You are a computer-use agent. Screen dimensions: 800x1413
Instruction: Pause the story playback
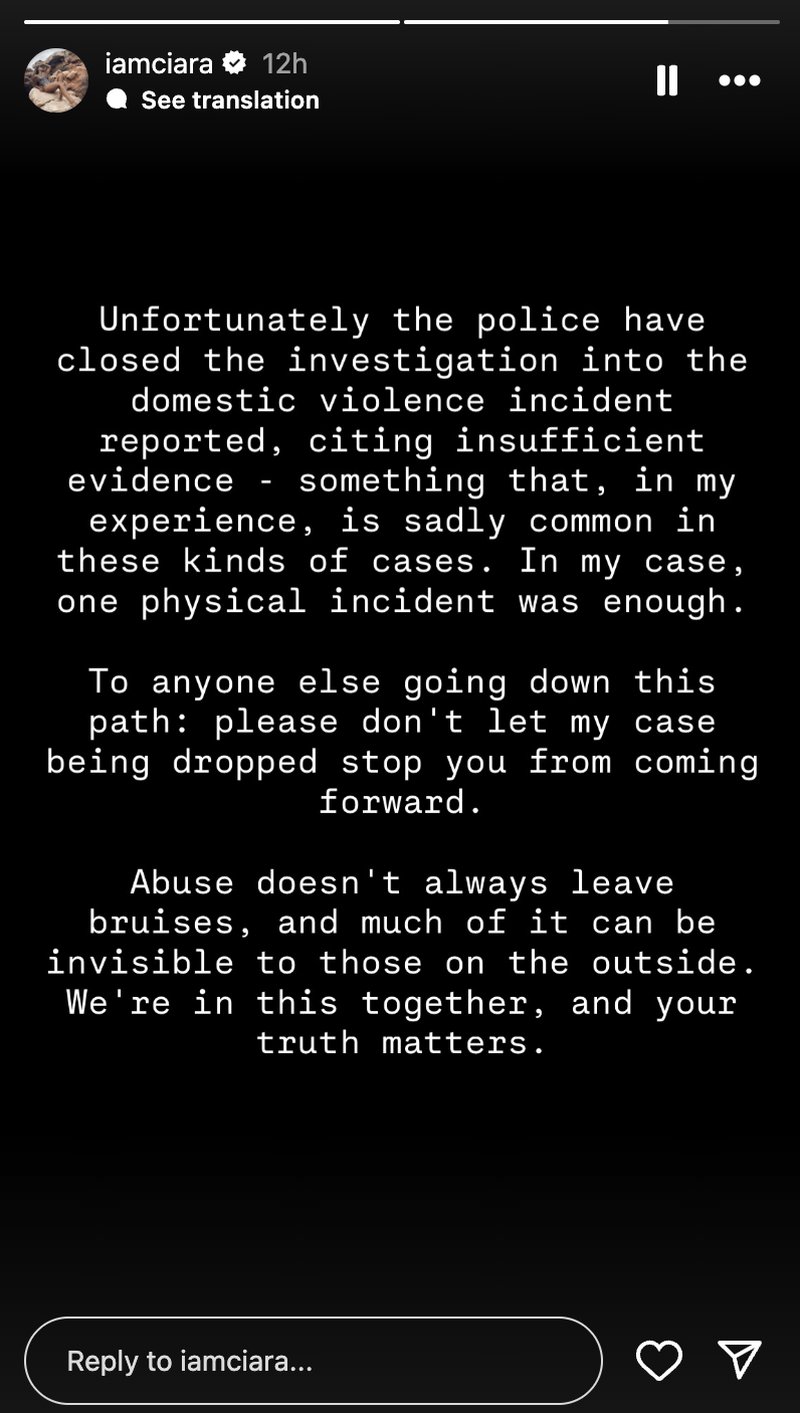click(667, 81)
